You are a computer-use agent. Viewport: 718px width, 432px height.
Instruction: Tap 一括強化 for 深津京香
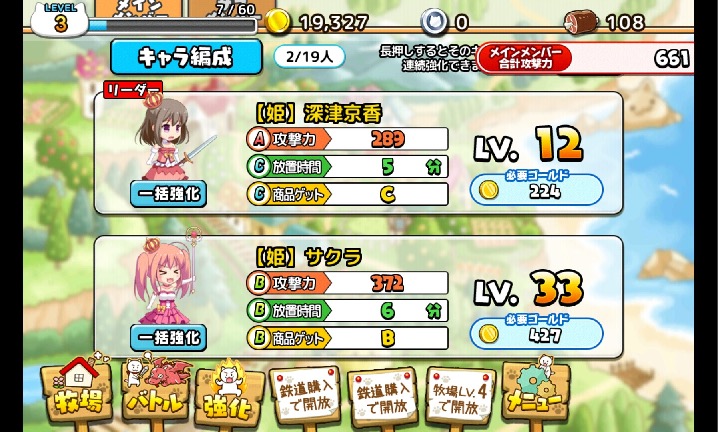pyautogui.click(x=168, y=194)
